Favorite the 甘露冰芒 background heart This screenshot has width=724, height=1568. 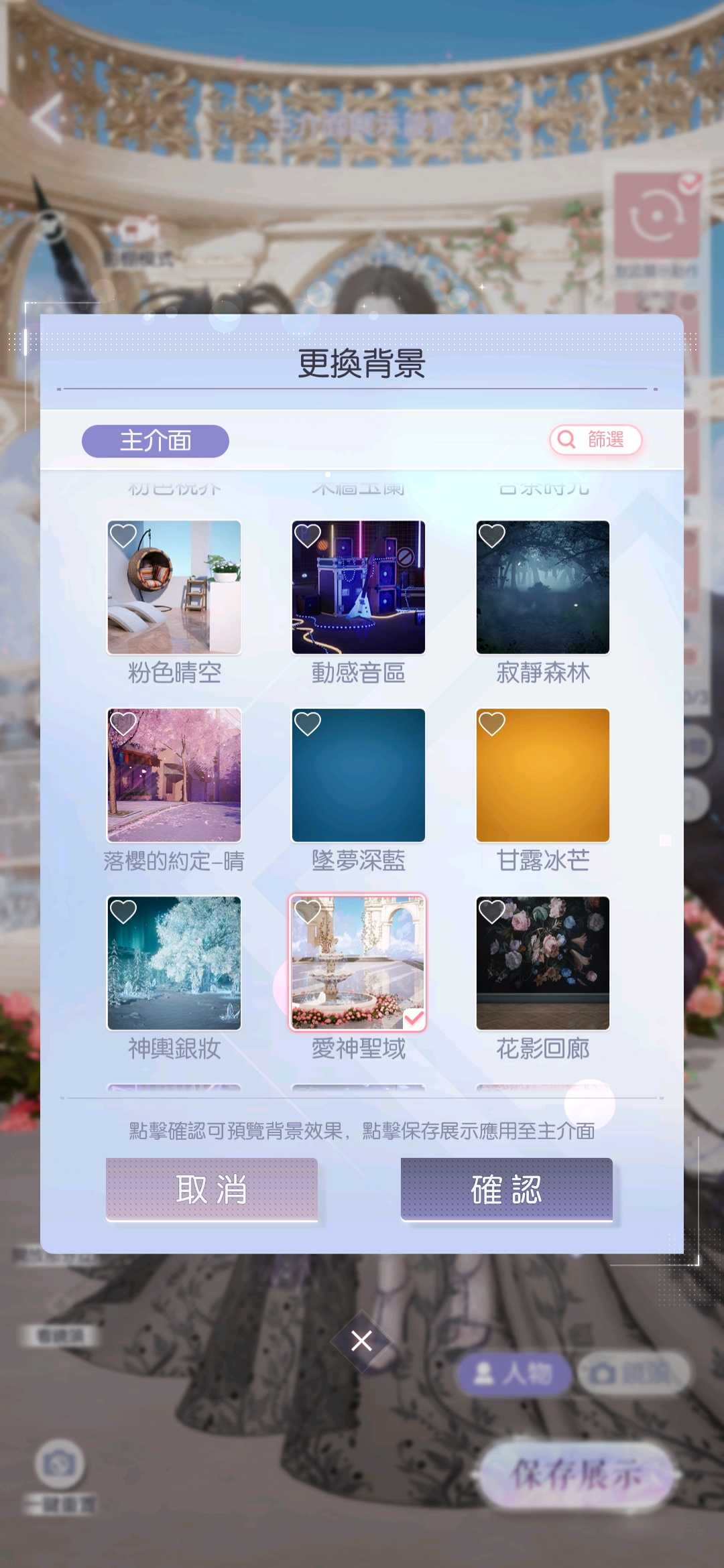point(491,724)
